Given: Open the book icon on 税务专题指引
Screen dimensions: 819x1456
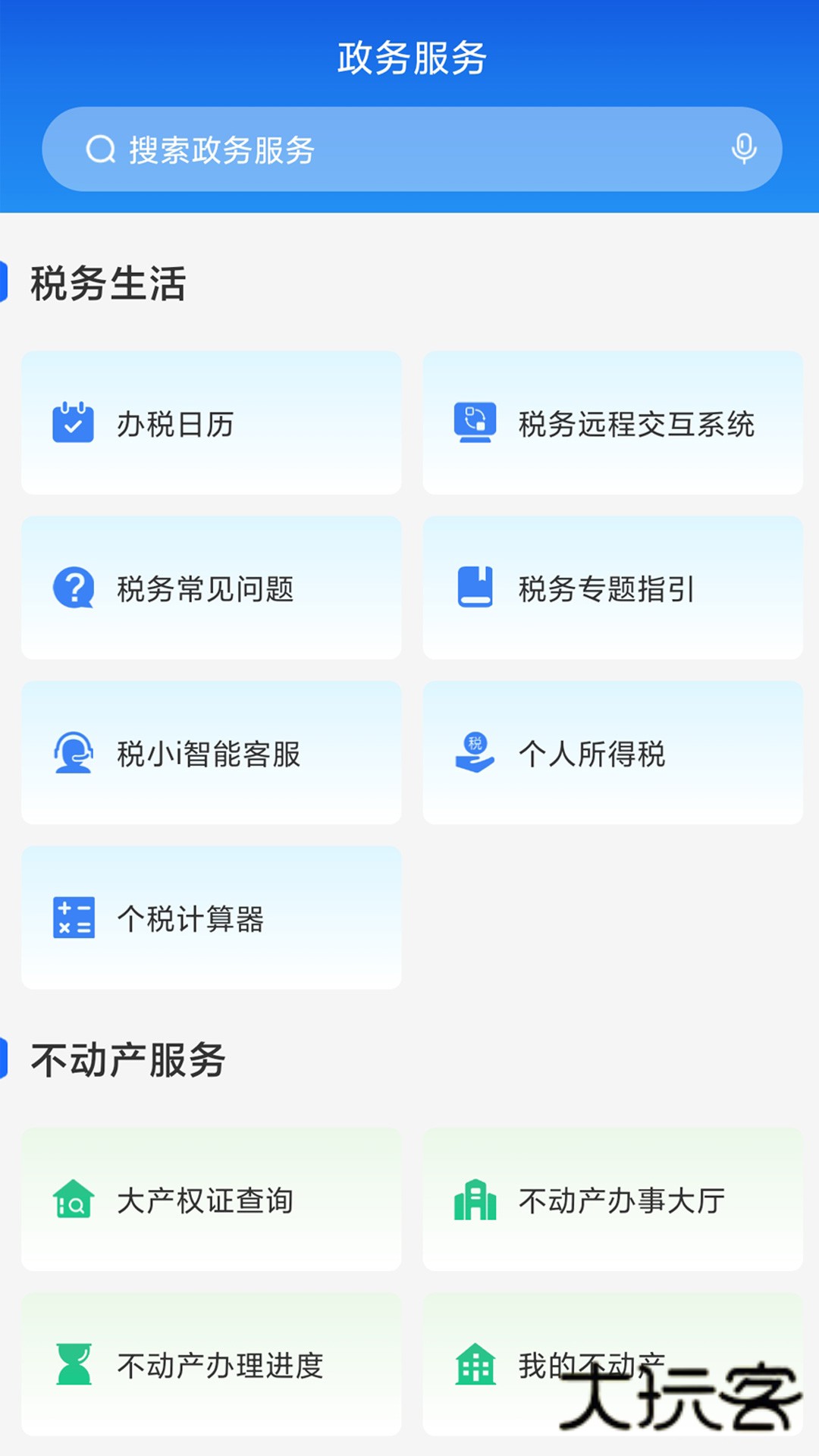Looking at the screenshot, I should pyautogui.click(x=473, y=588).
